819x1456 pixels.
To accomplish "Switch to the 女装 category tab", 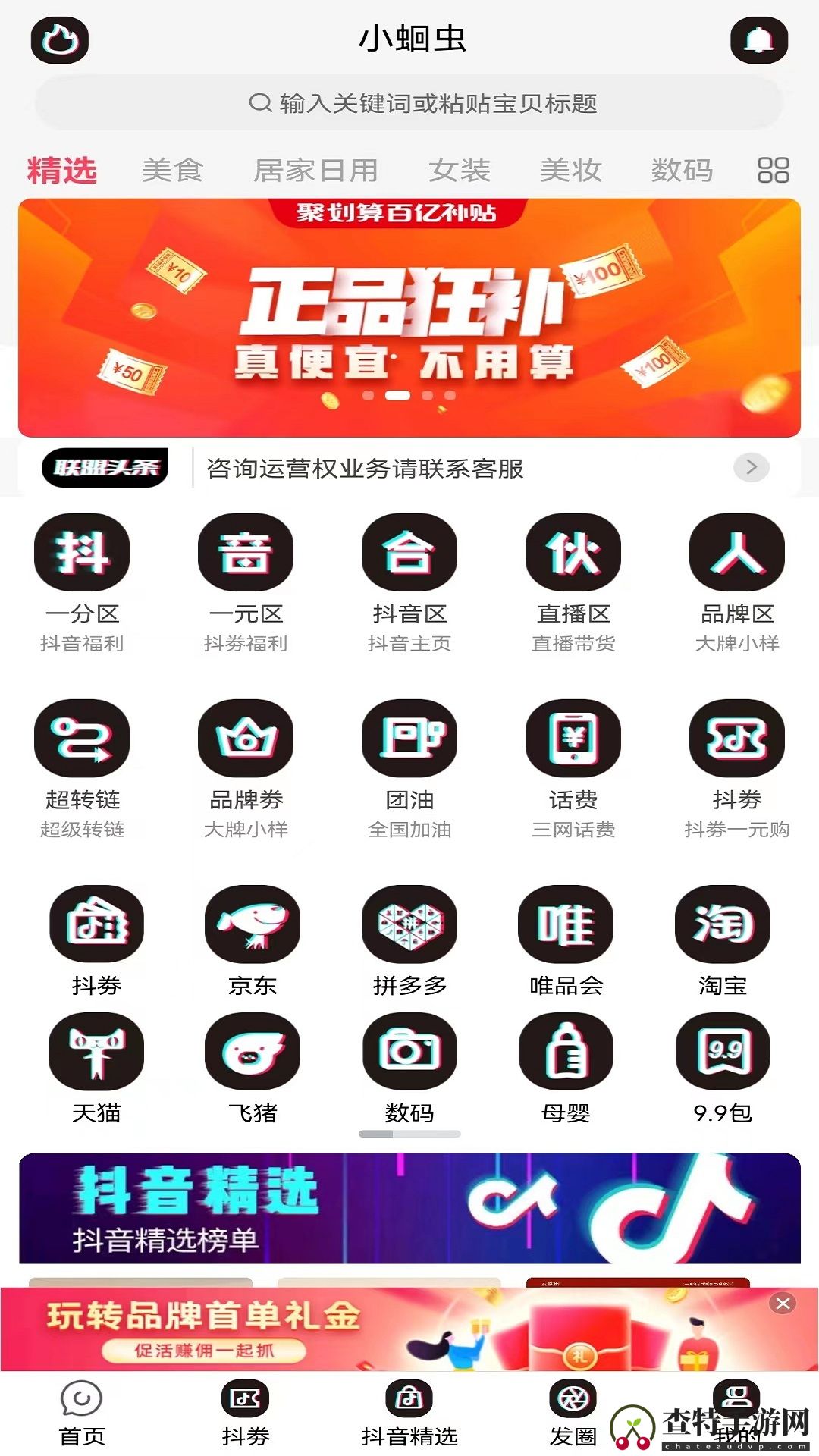I will 459,170.
